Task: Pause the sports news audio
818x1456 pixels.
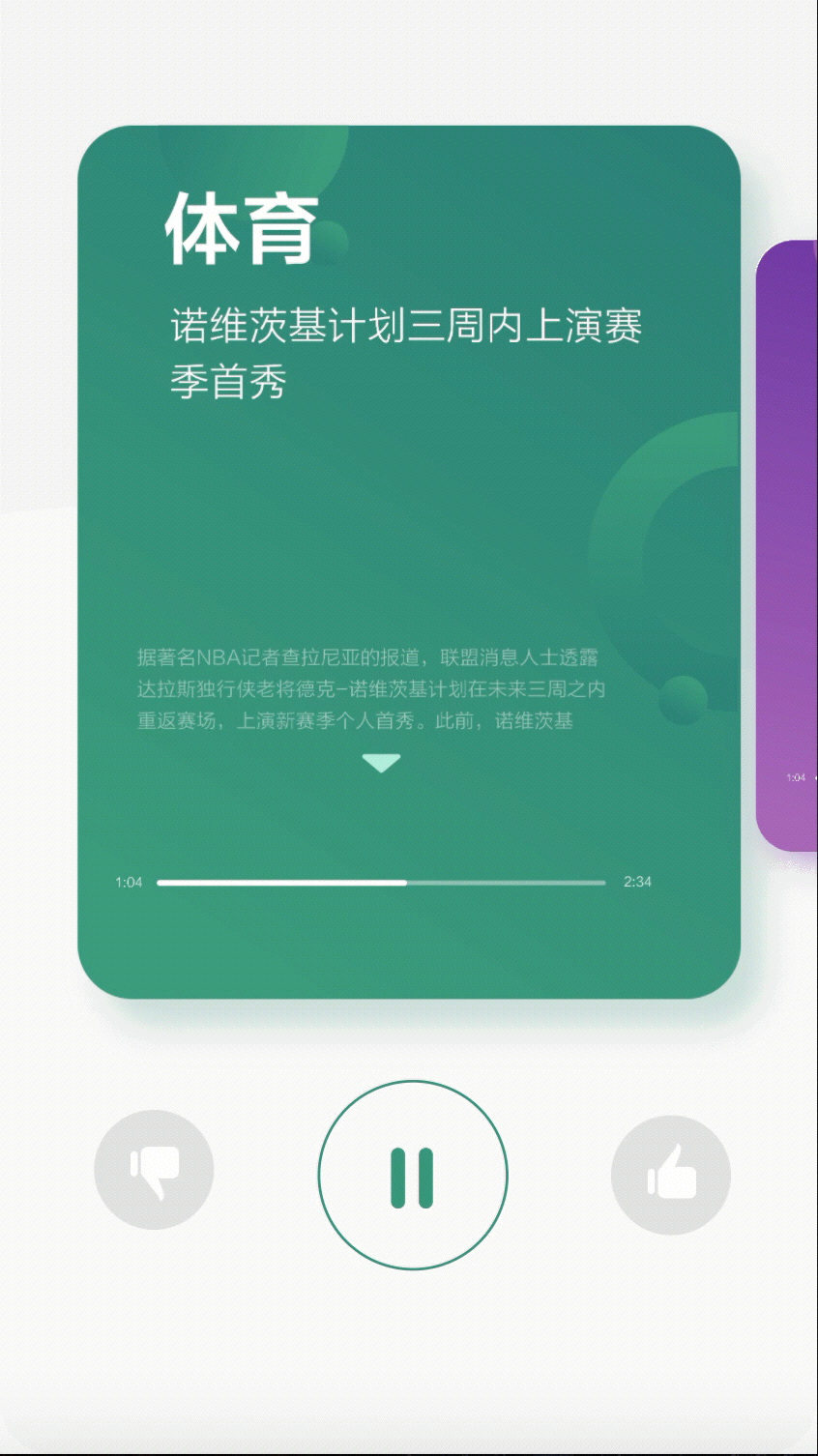Action: [412, 1175]
